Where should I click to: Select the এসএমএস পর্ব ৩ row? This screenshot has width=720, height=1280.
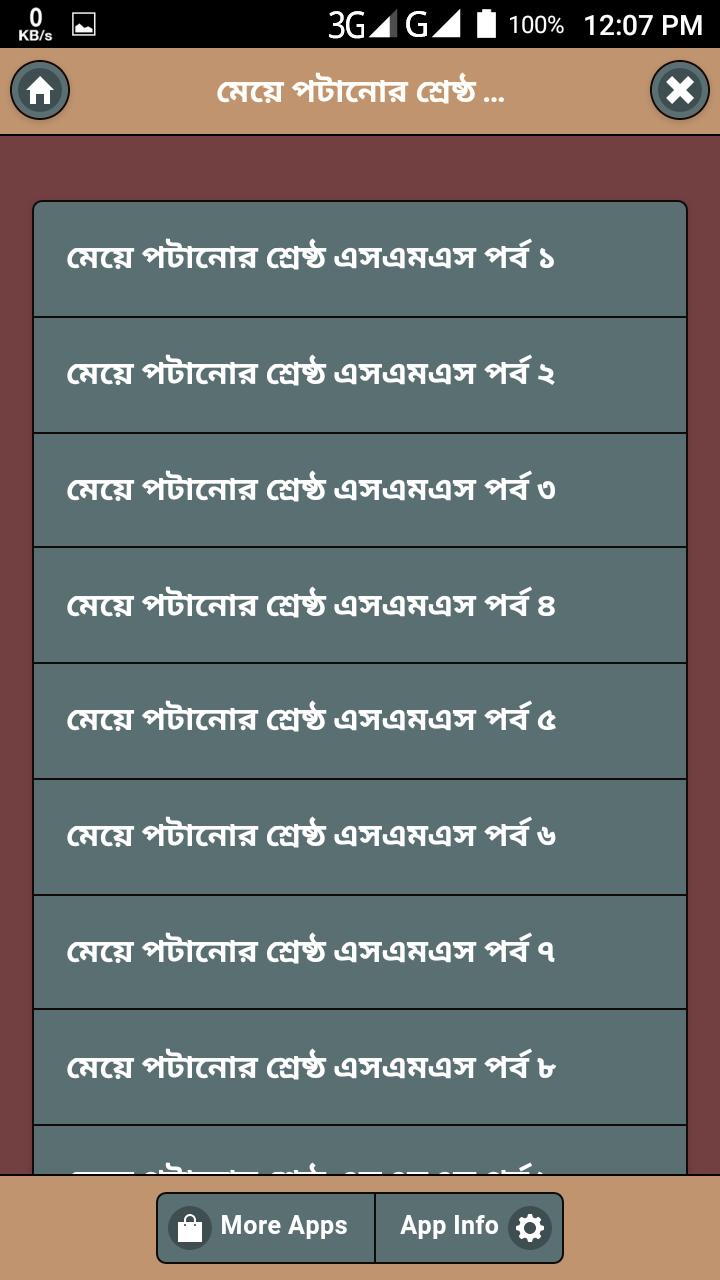360,490
